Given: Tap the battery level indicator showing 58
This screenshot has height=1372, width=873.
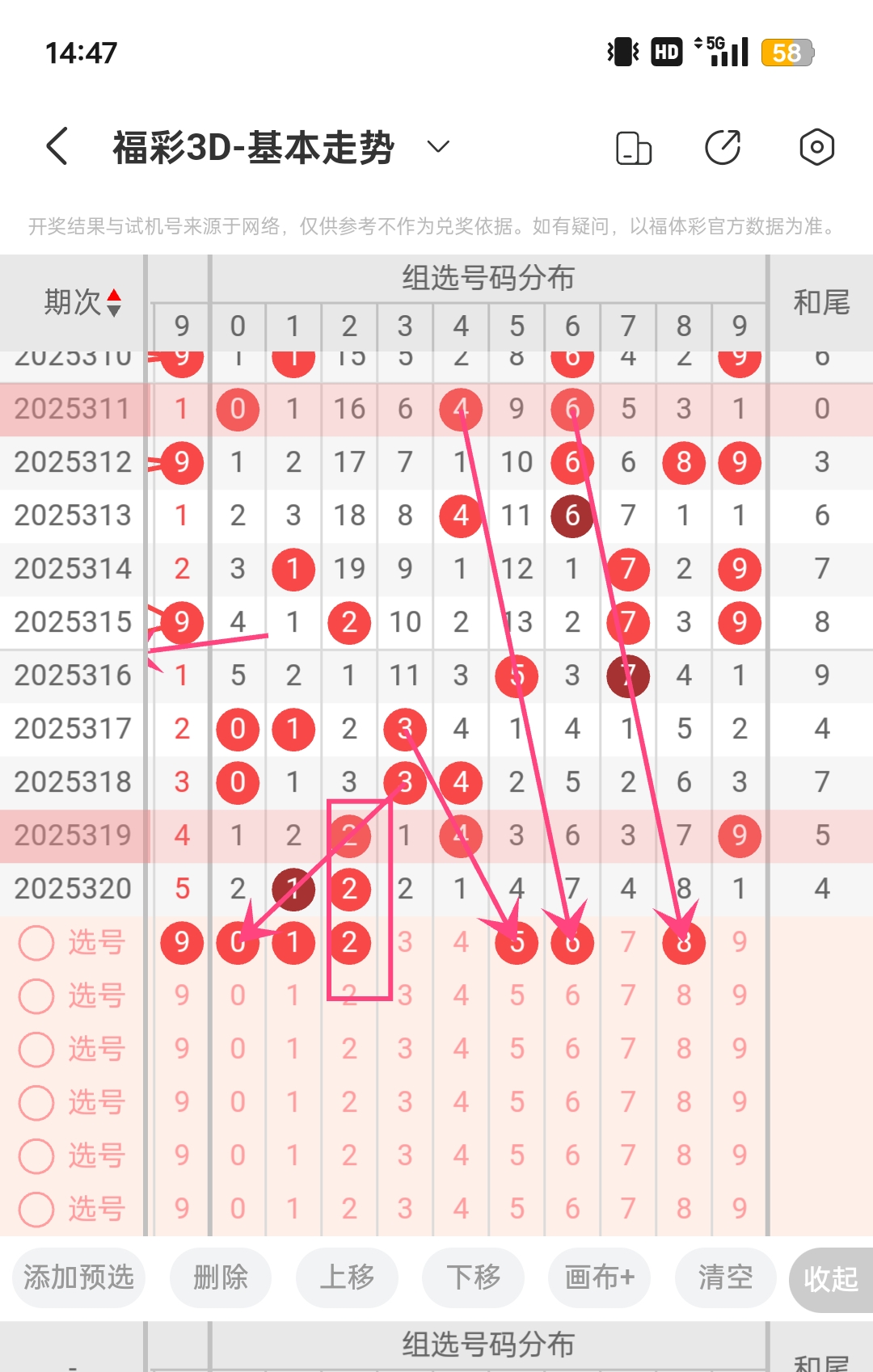Looking at the screenshot, I should 785,53.
